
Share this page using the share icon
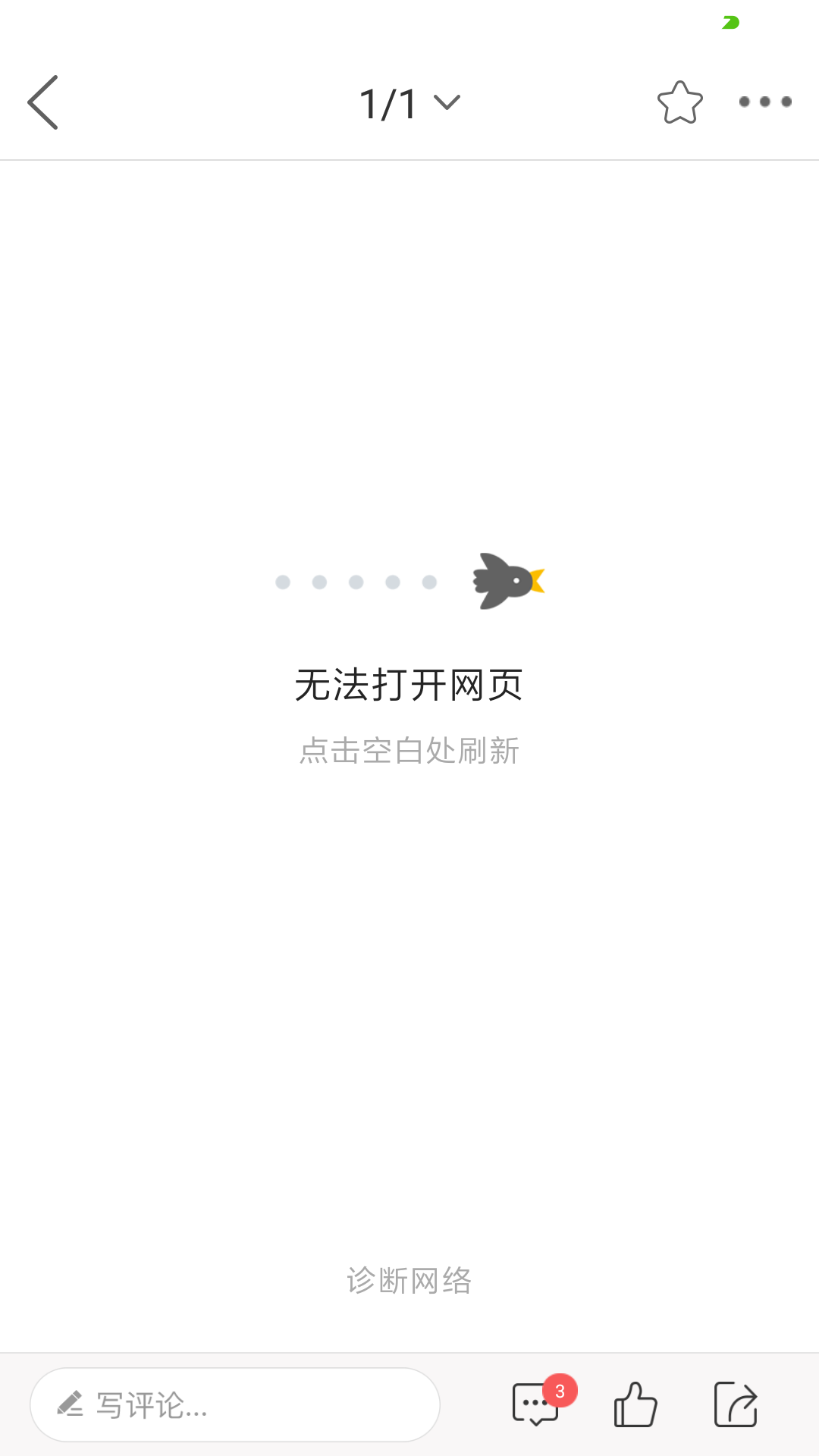tap(736, 1404)
